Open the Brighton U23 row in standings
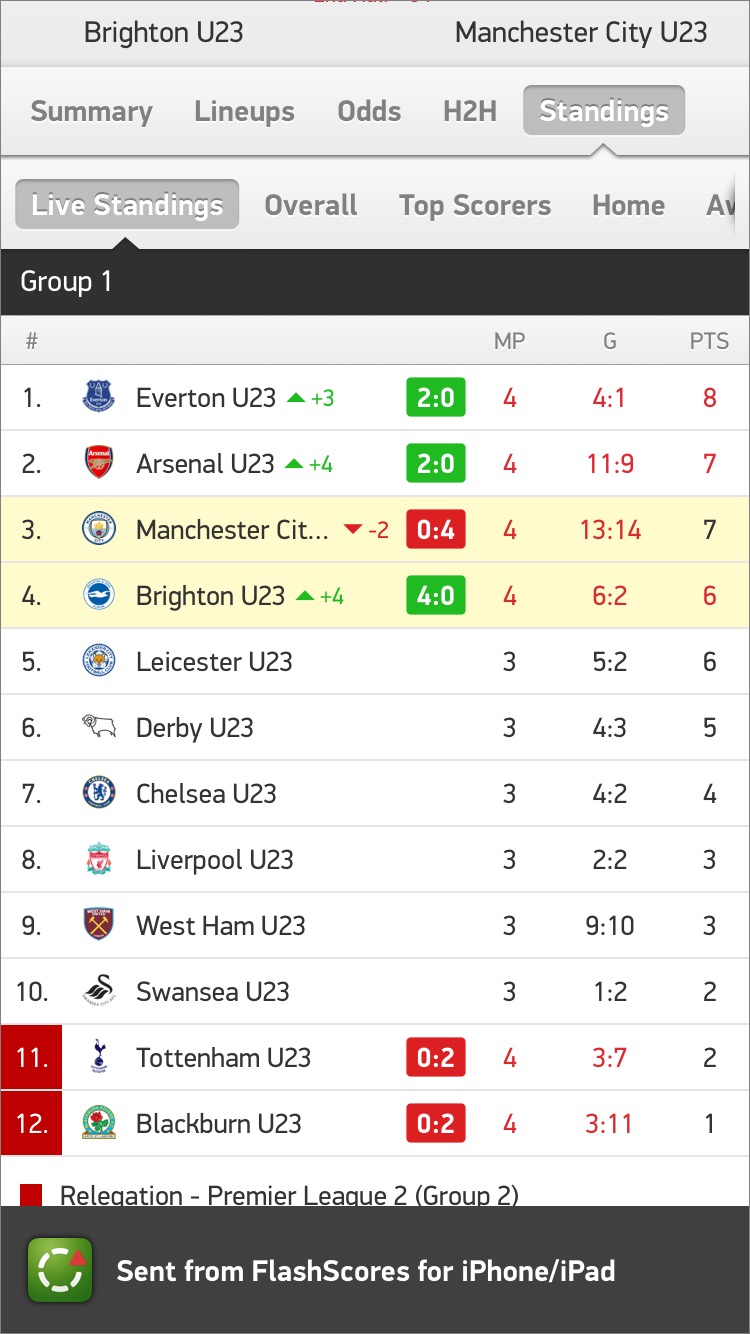 pyautogui.click(x=375, y=596)
